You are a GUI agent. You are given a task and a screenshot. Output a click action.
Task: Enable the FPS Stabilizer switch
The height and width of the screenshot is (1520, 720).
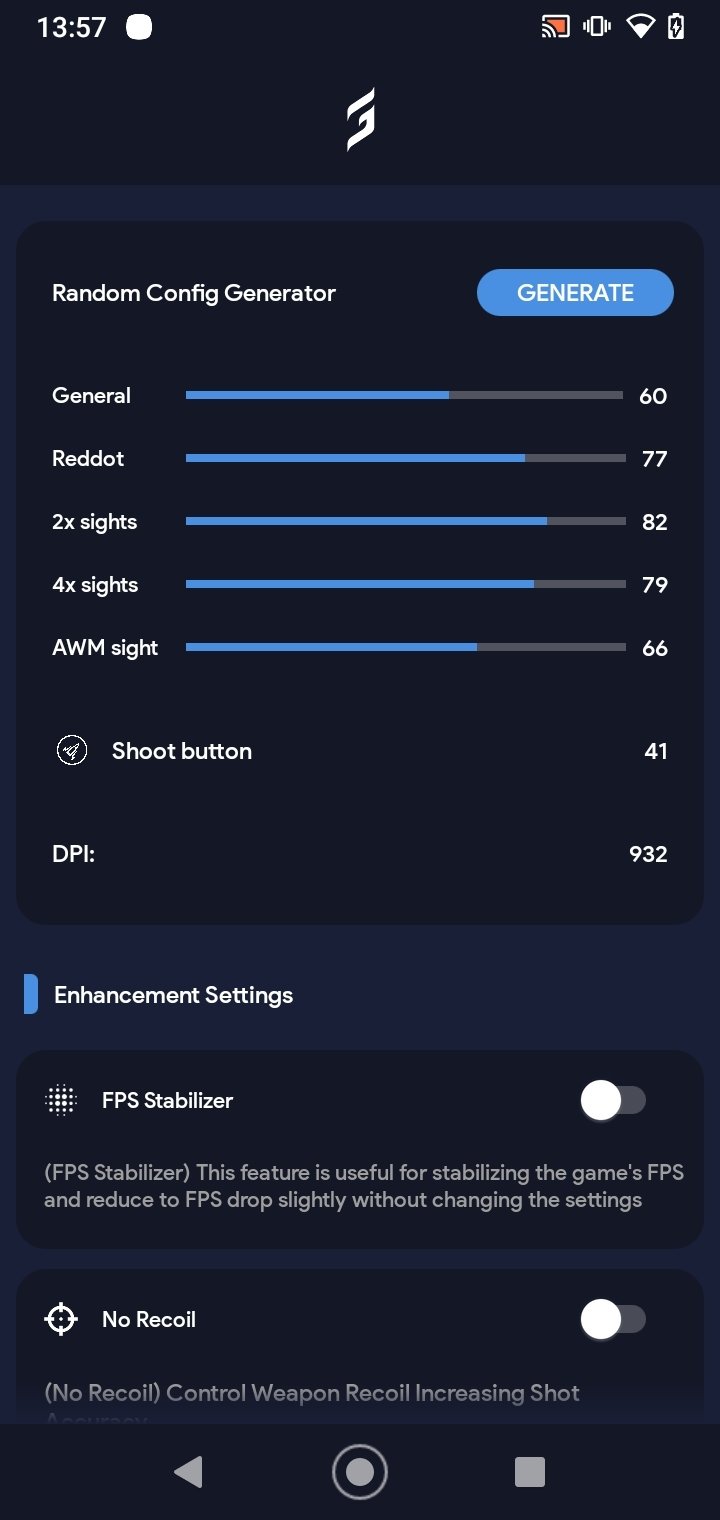tap(613, 1101)
